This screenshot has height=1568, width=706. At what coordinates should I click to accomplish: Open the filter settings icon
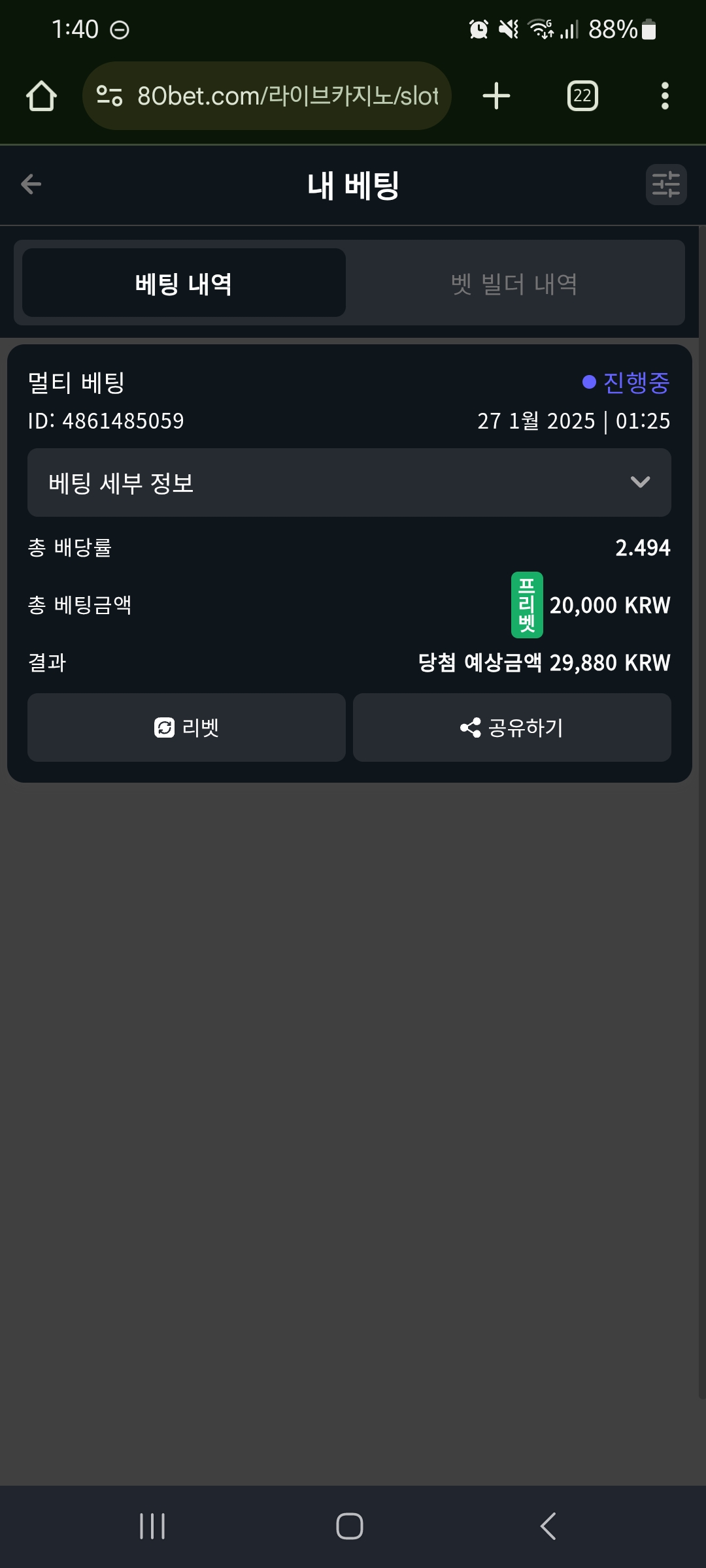click(666, 184)
